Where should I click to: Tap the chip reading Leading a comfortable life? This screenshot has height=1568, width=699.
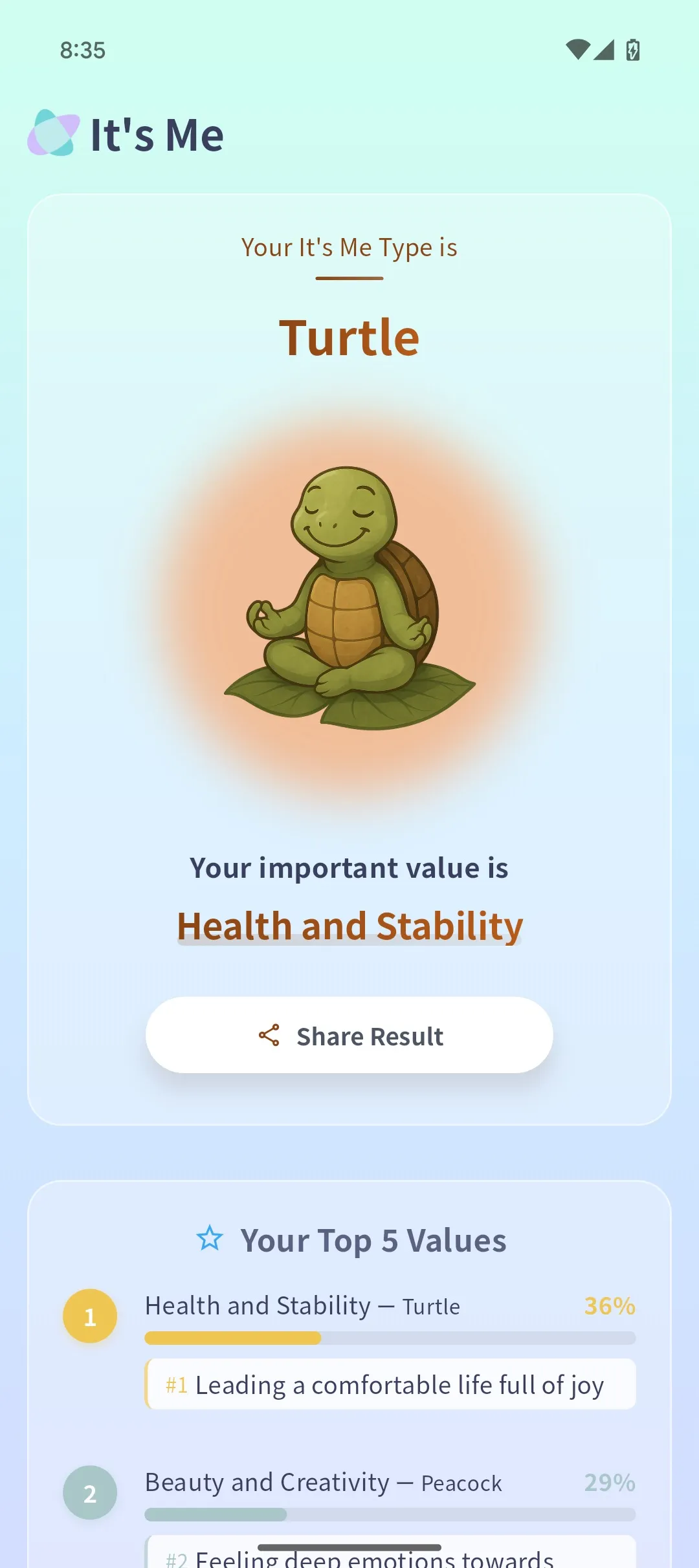click(391, 1385)
